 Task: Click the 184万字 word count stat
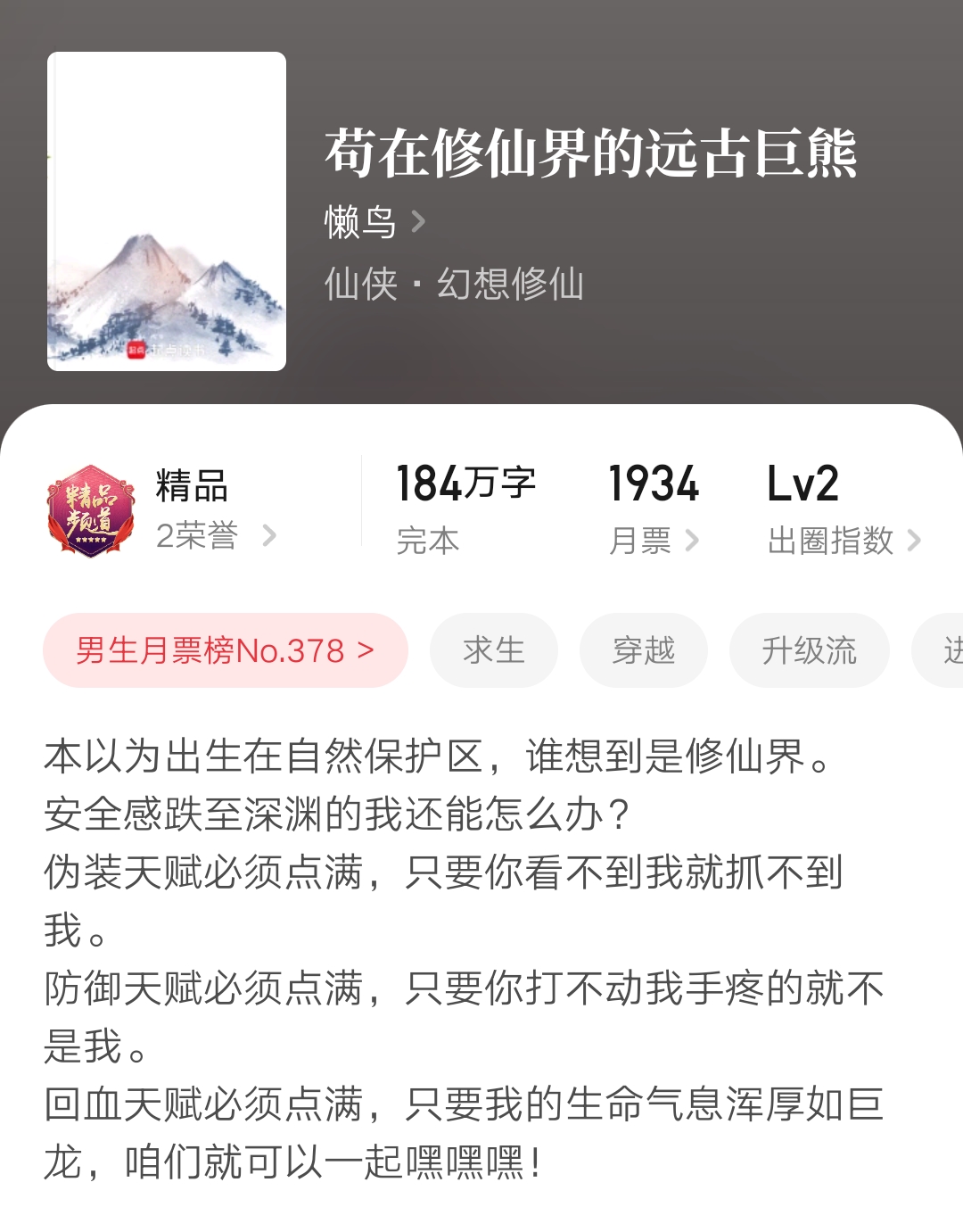click(x=467, y=483)
